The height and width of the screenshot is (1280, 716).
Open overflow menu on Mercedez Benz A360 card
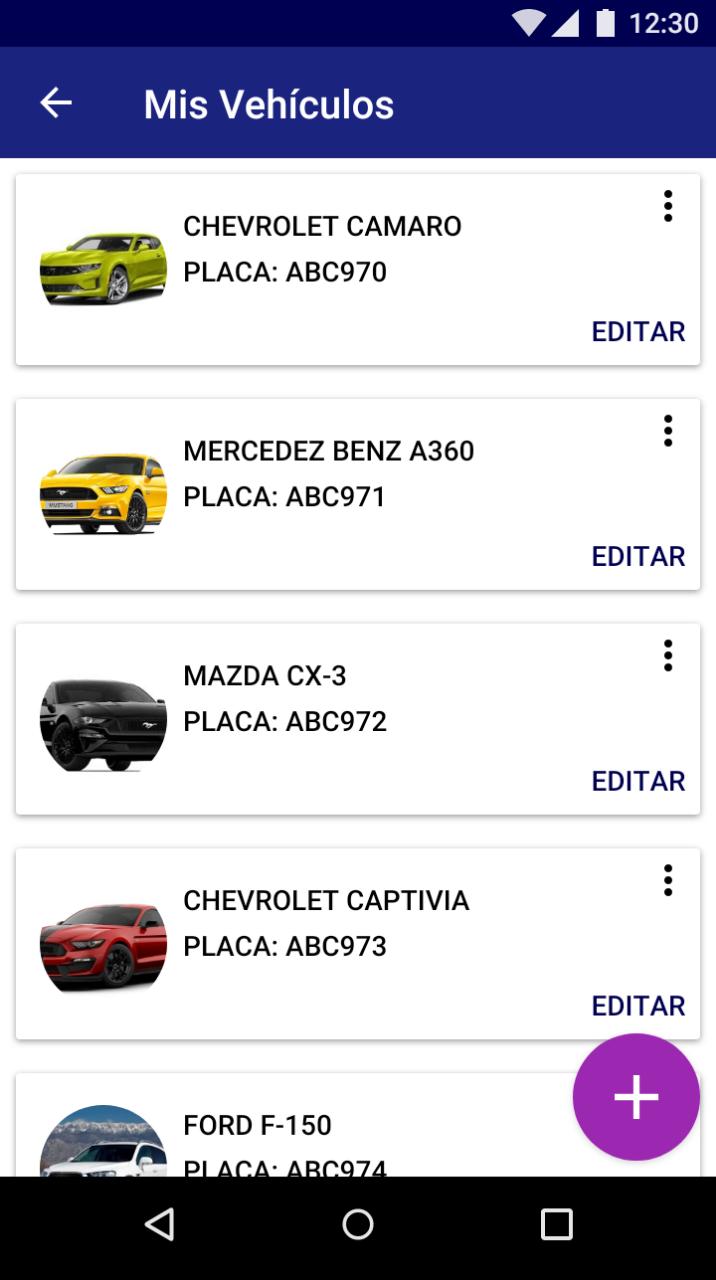pos(668,431)
